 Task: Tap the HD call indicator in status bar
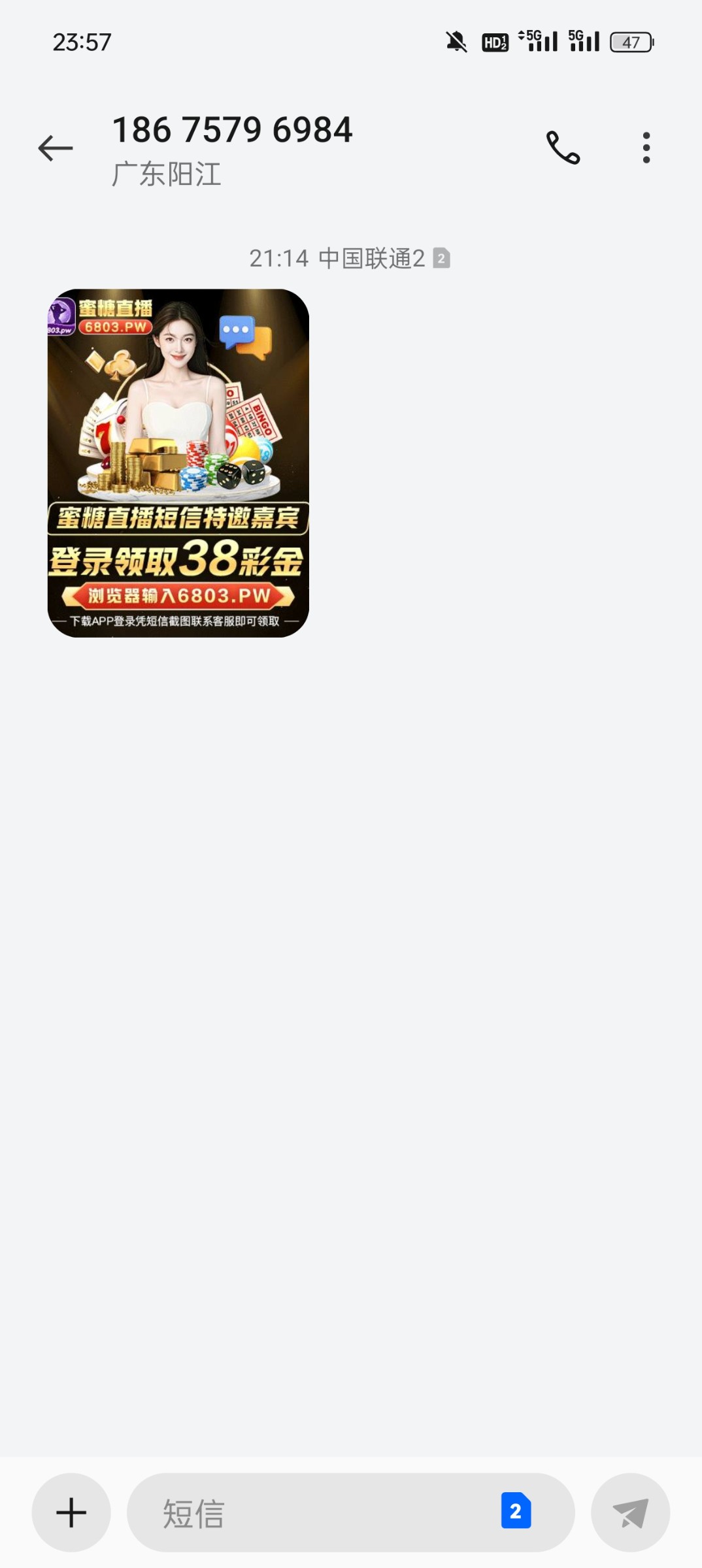(495, 41)
